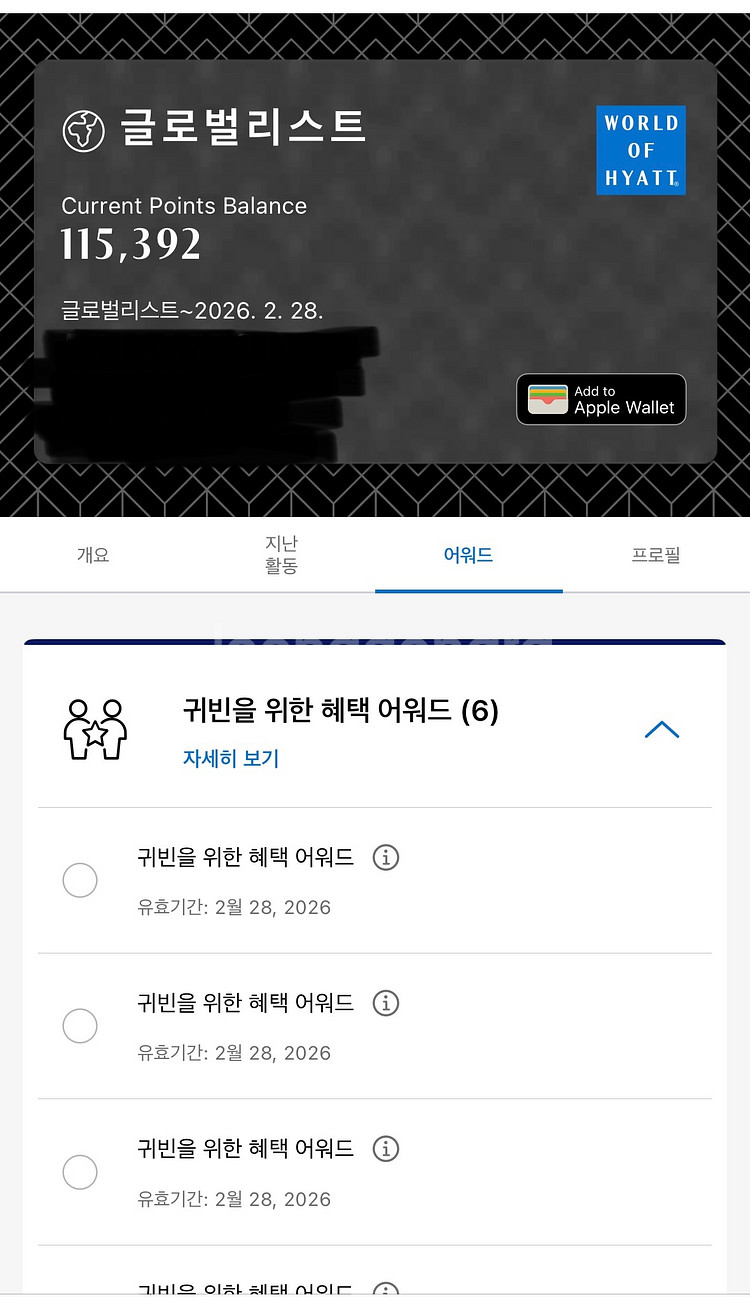Open the 자세히 보기 link

pyautogui.click(x=231, y=759)
